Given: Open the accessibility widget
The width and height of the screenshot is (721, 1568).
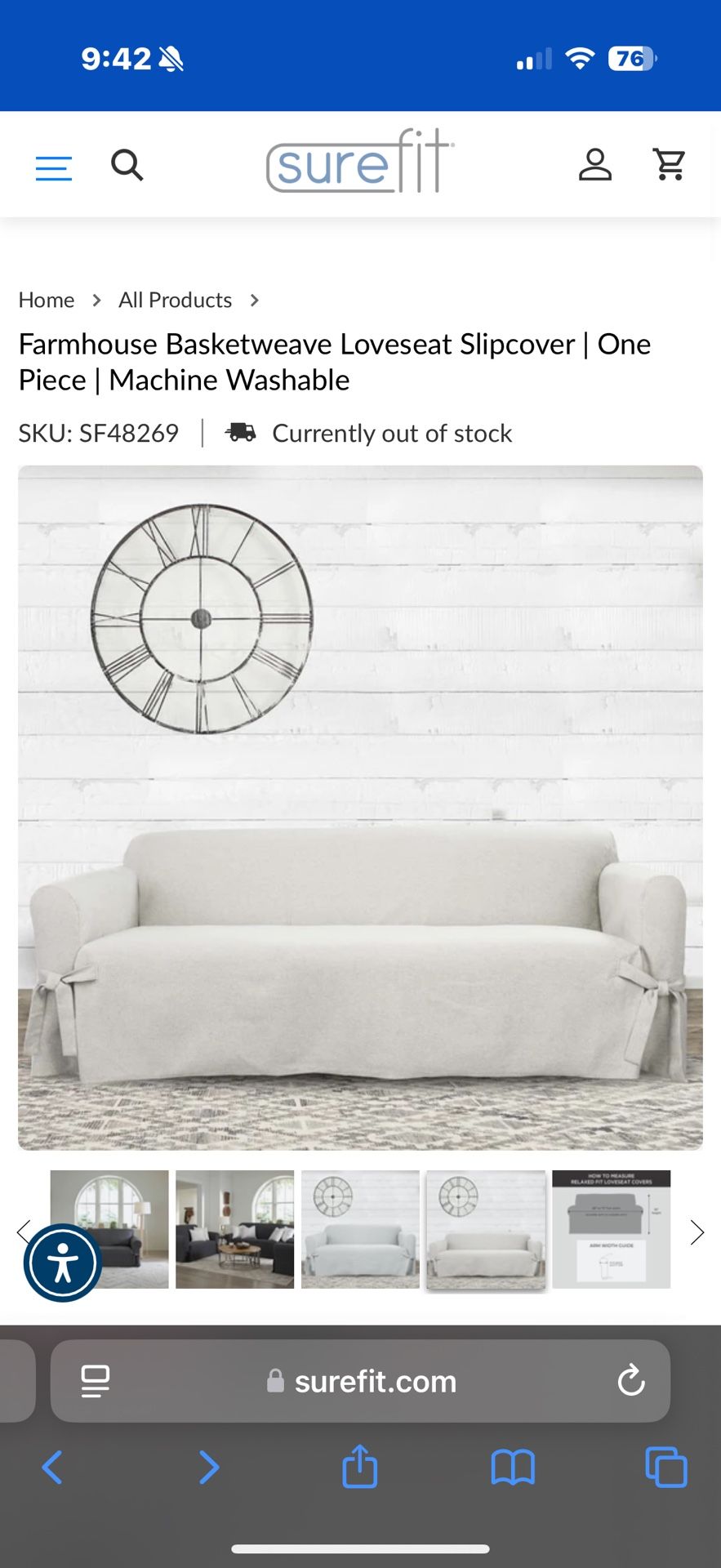Looking at the screenshot, I should tap(62, 1262).
